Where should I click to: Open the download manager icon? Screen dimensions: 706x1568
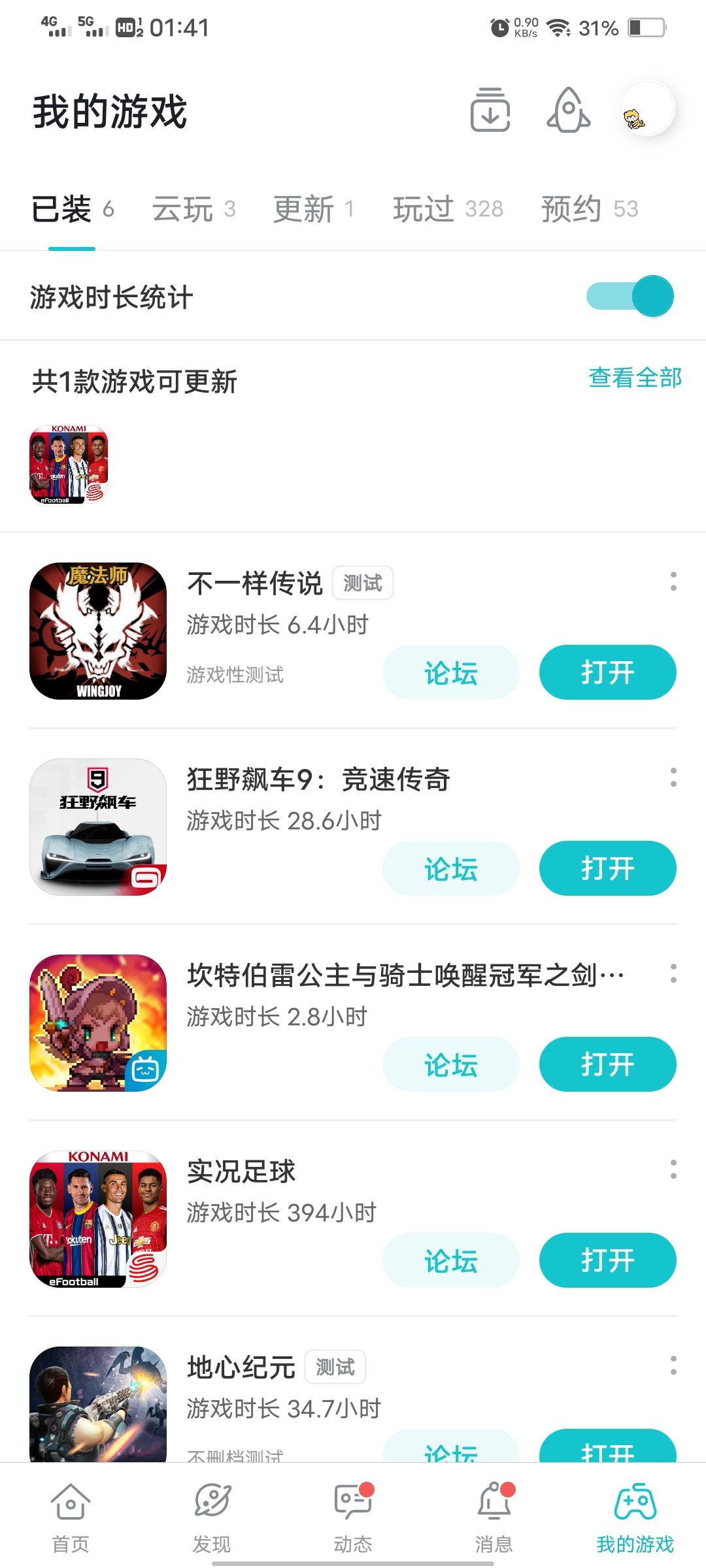490,110
